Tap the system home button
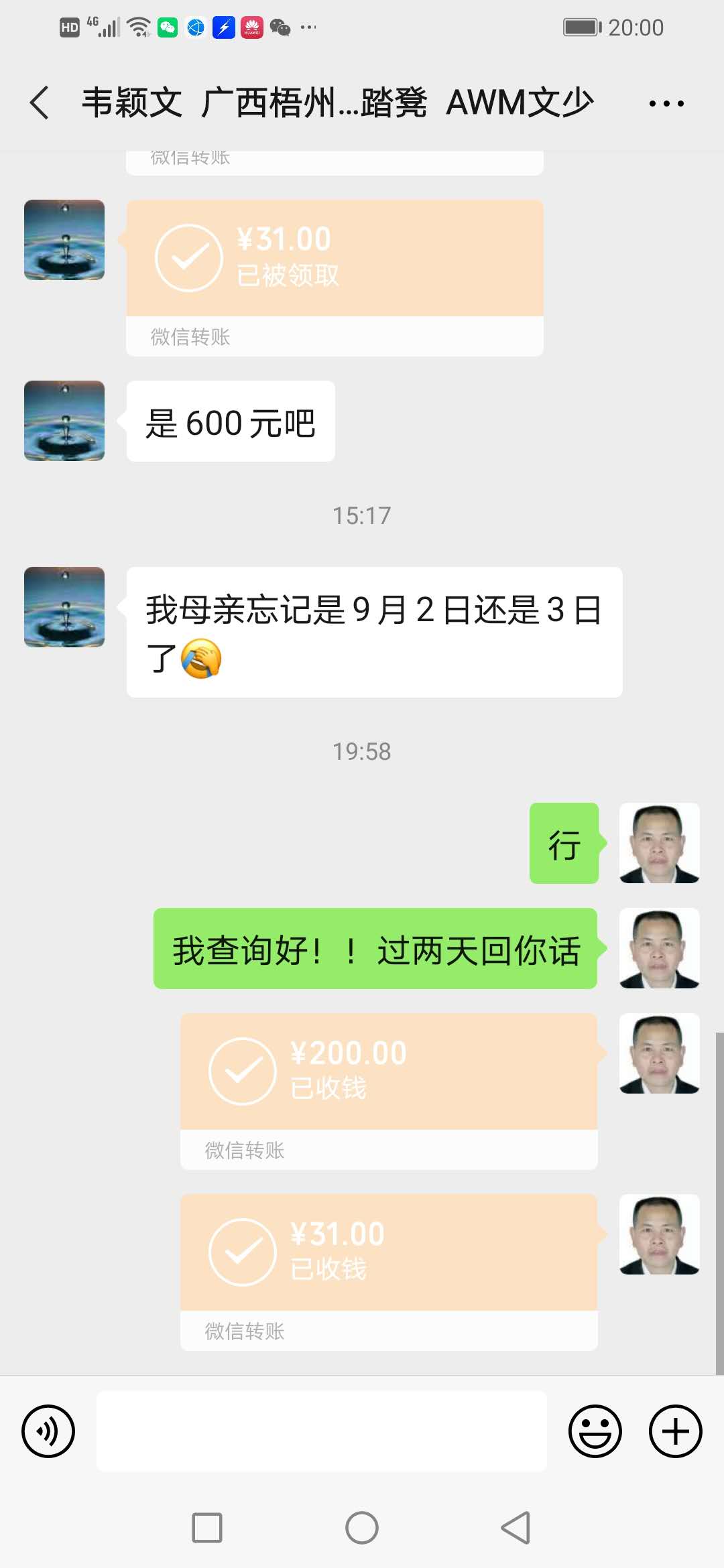 (362, 1528)
